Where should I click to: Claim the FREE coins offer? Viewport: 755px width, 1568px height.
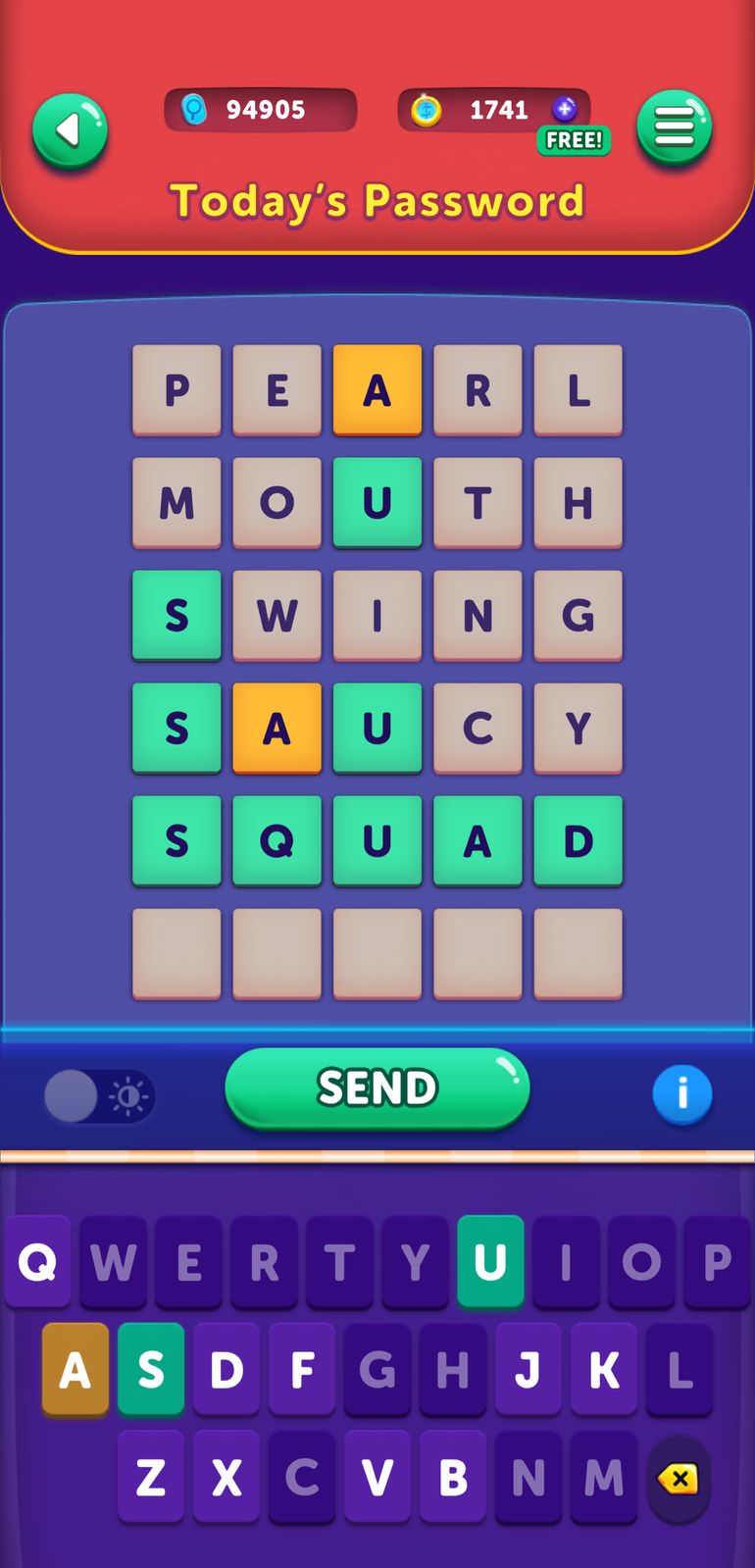[574, 140]
